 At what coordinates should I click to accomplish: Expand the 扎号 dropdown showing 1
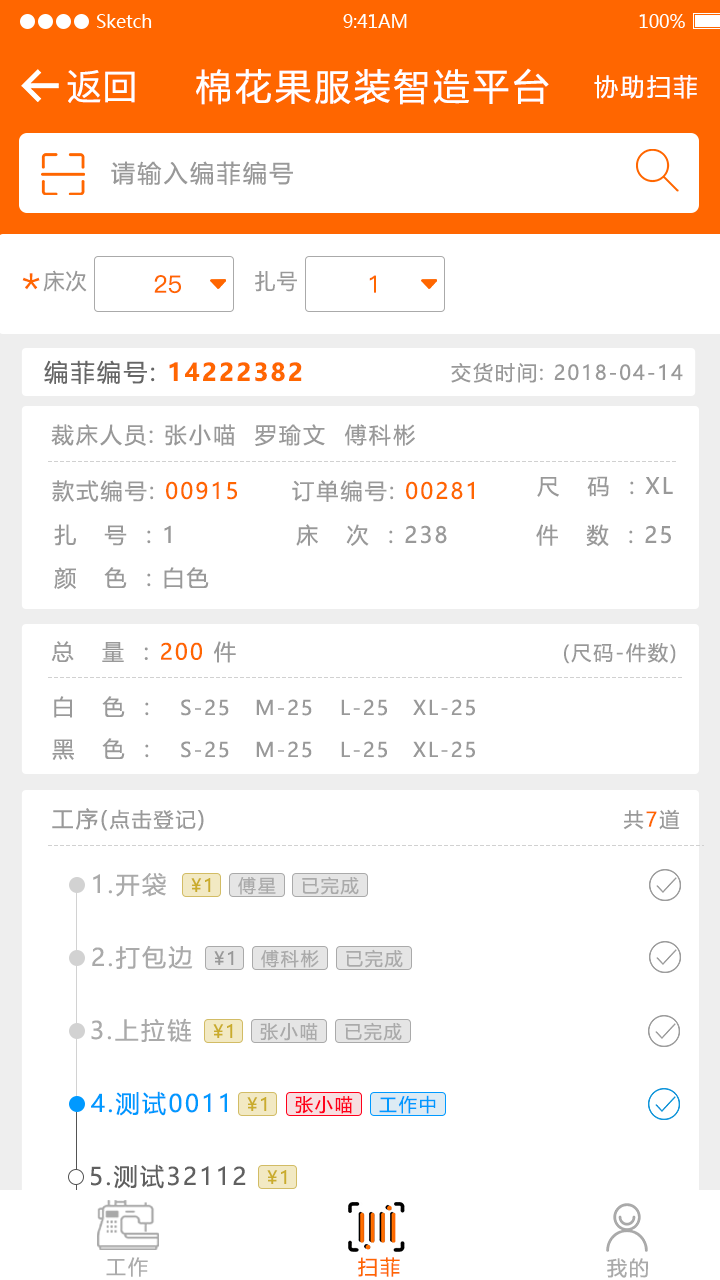(x=375, y=284)
